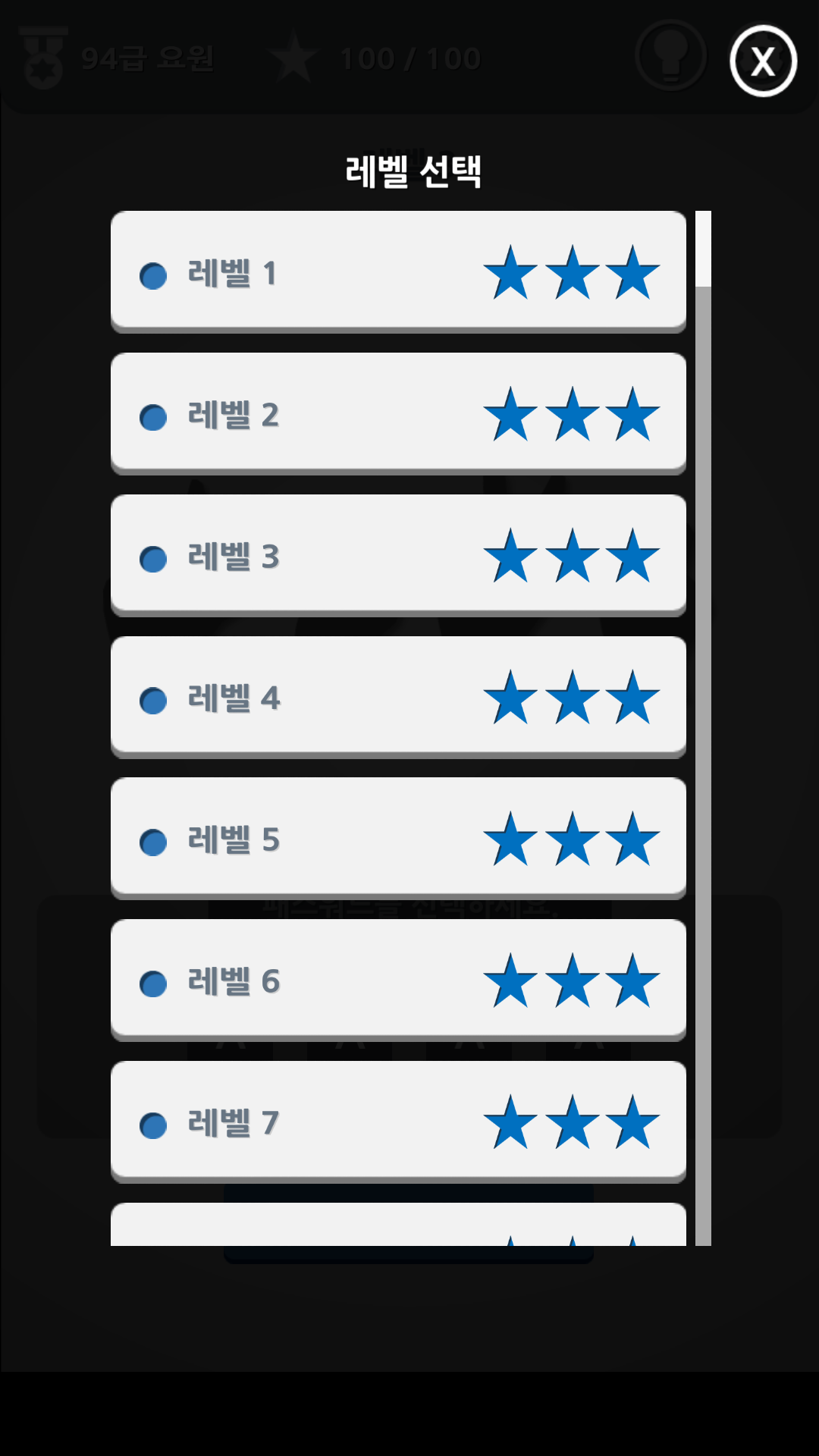Open 레벨 2
819x1456 pixels.
(398, 413)
